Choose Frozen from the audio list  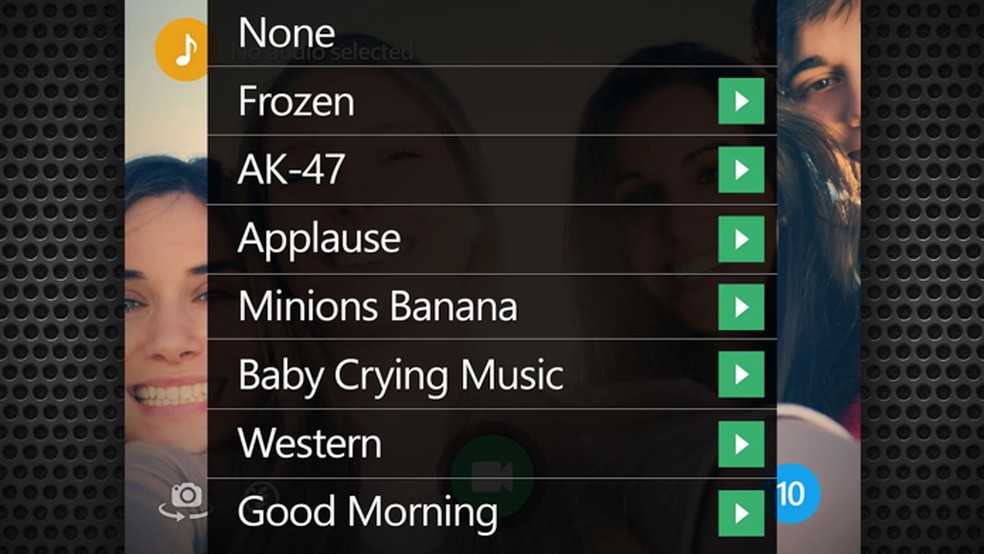pos(296,101)
